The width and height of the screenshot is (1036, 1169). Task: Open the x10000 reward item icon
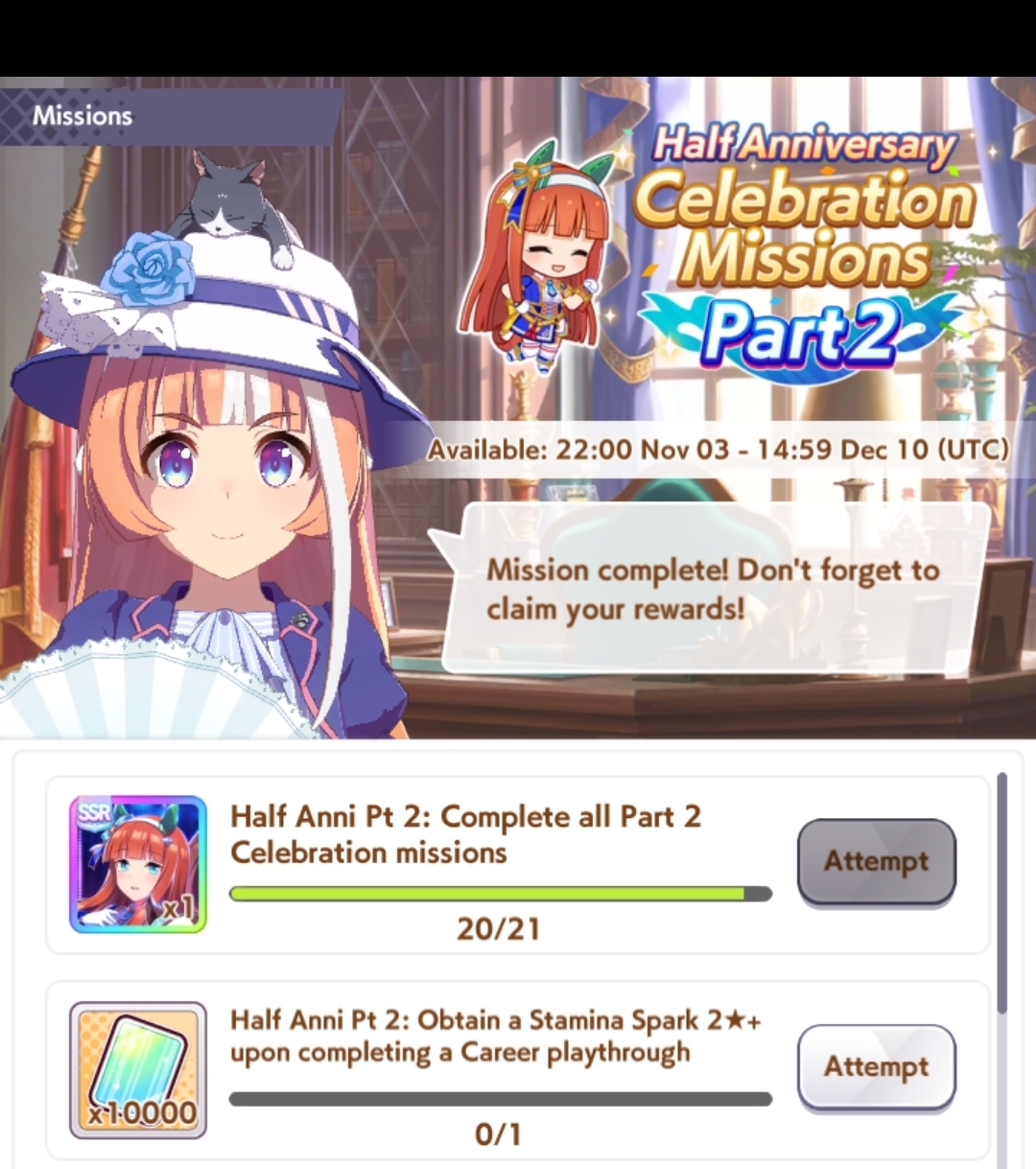click(138, 1069)
